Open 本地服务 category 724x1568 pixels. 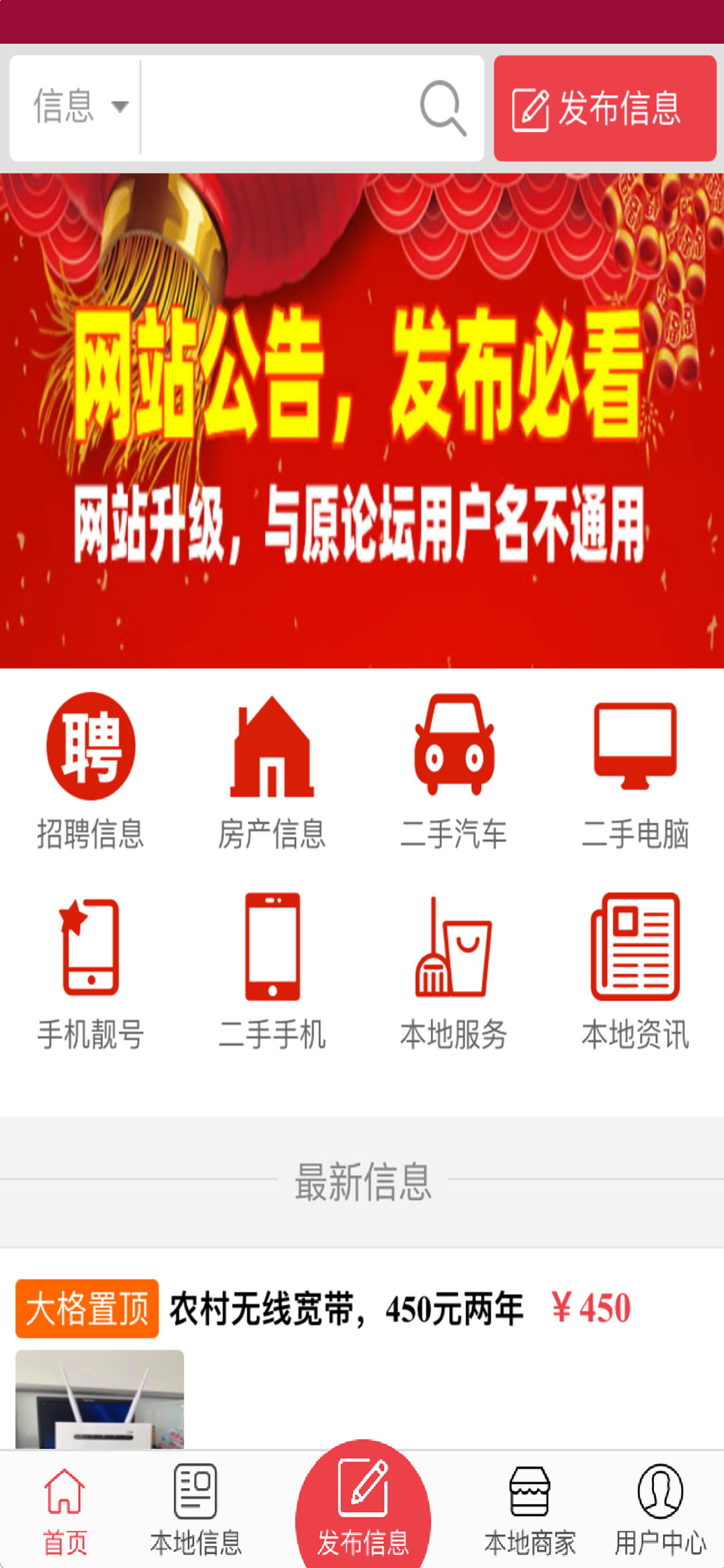click(x=454, y=971)
